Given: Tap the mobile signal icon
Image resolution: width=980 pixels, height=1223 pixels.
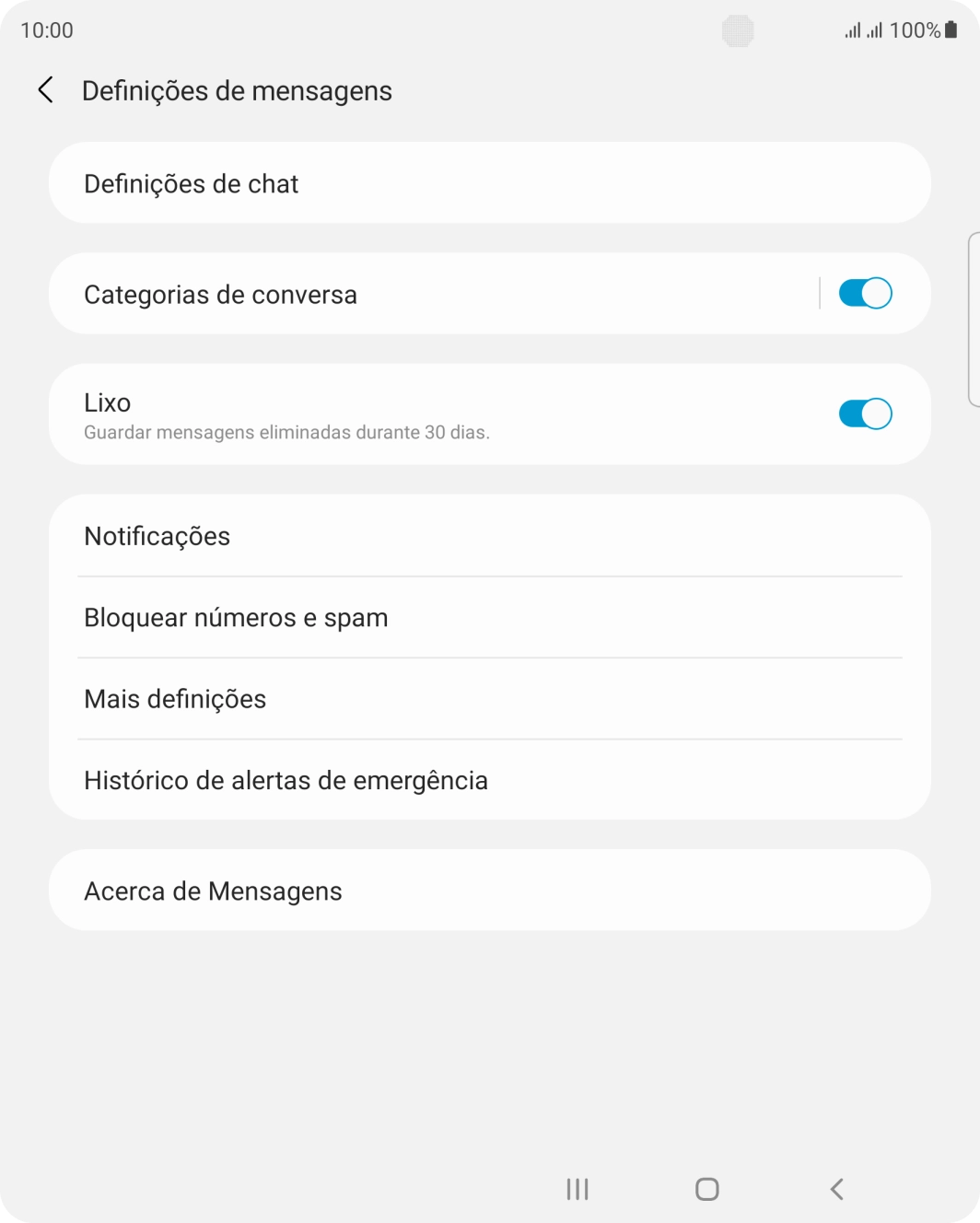Looking at the screenshot, I should tap(853, 29).
